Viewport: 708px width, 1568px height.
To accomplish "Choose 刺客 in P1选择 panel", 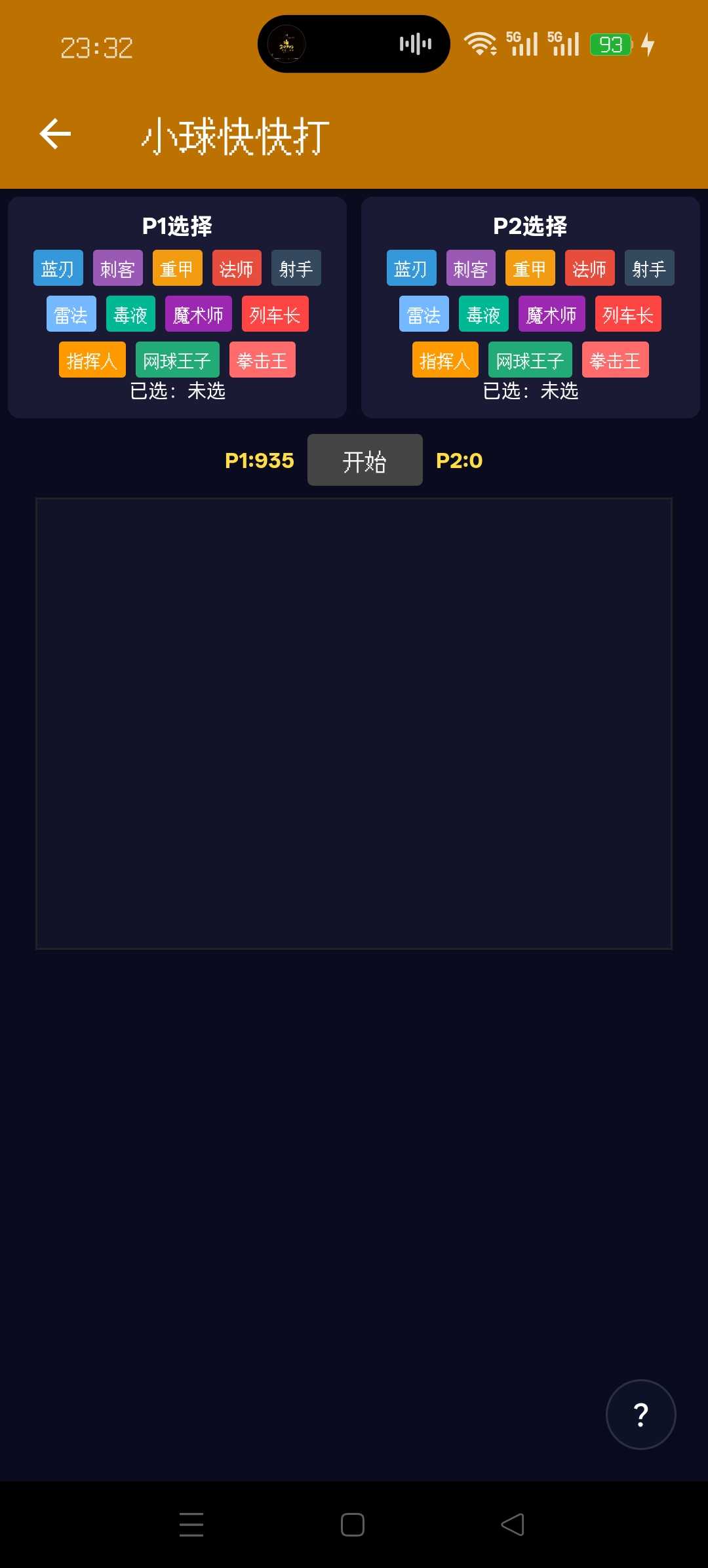I will coord(117,268).
